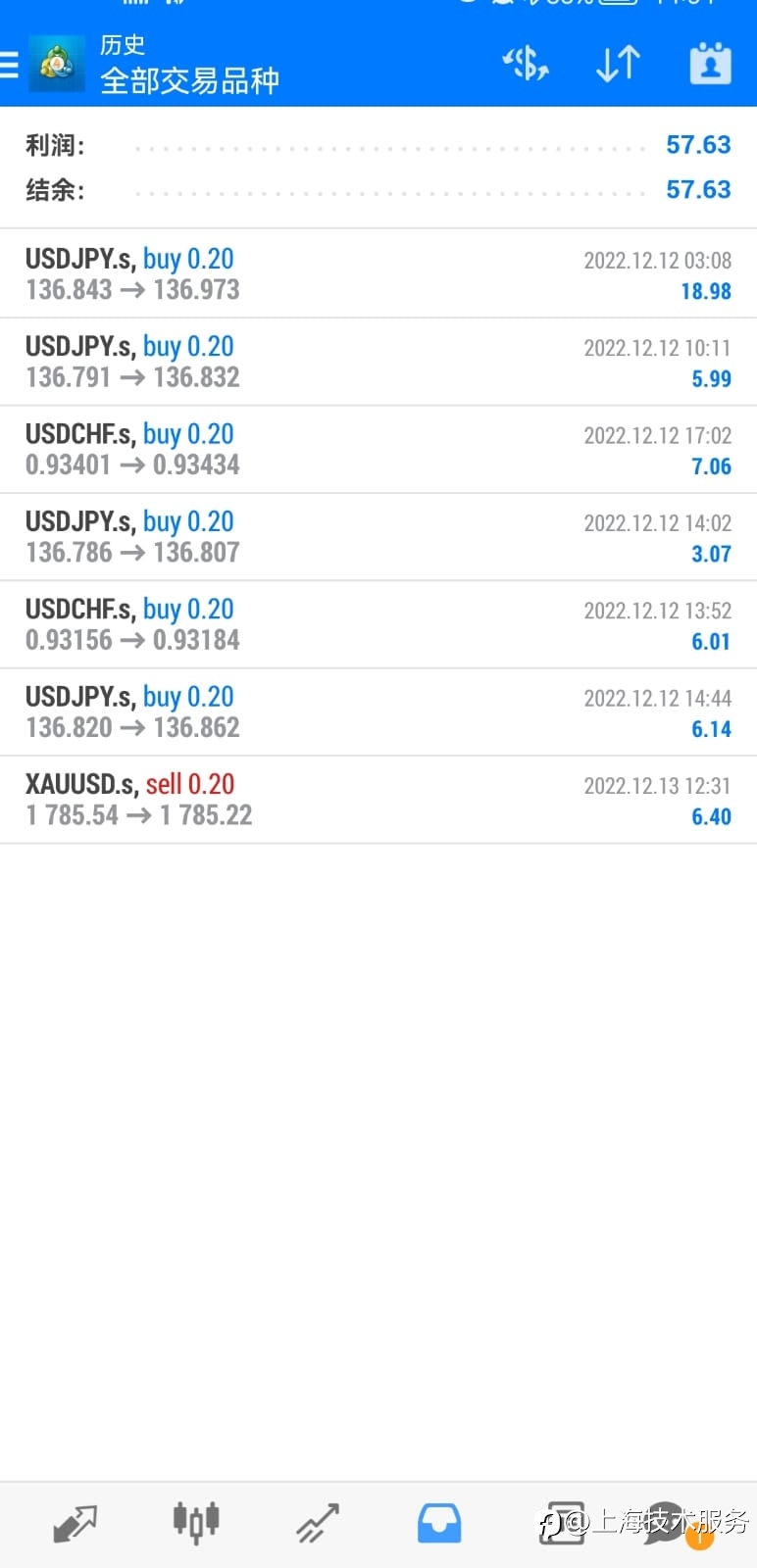
Task: Open the symbol filter icon
Action: [526, 65]
